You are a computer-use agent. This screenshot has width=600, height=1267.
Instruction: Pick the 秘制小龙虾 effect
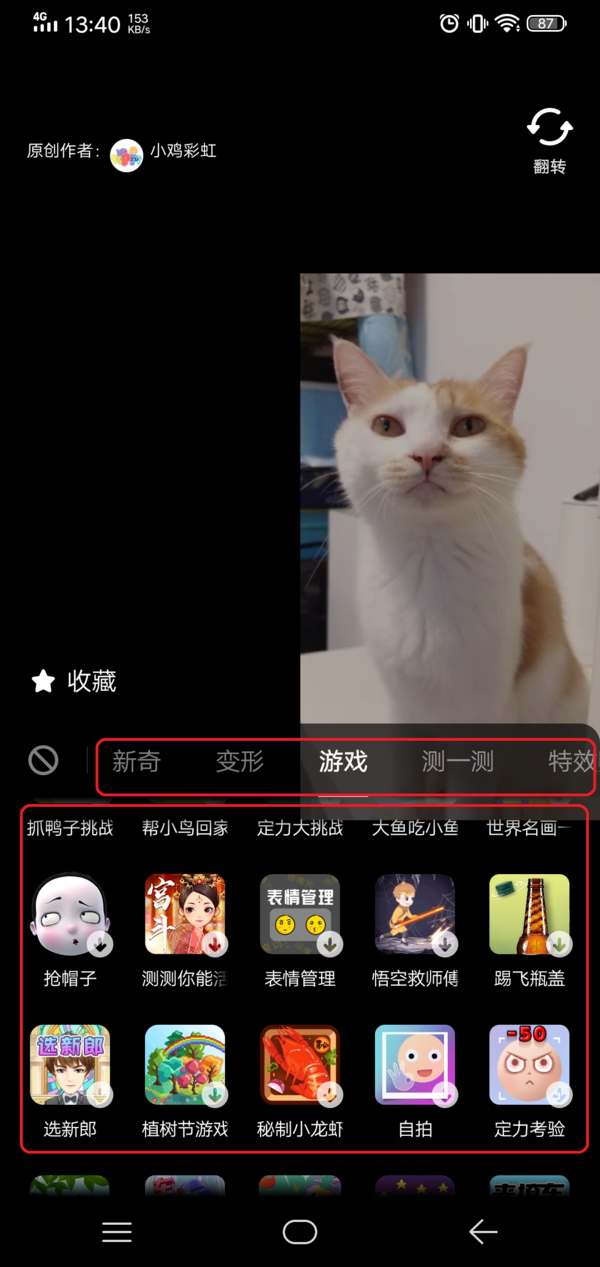[x=300, y=1065]
